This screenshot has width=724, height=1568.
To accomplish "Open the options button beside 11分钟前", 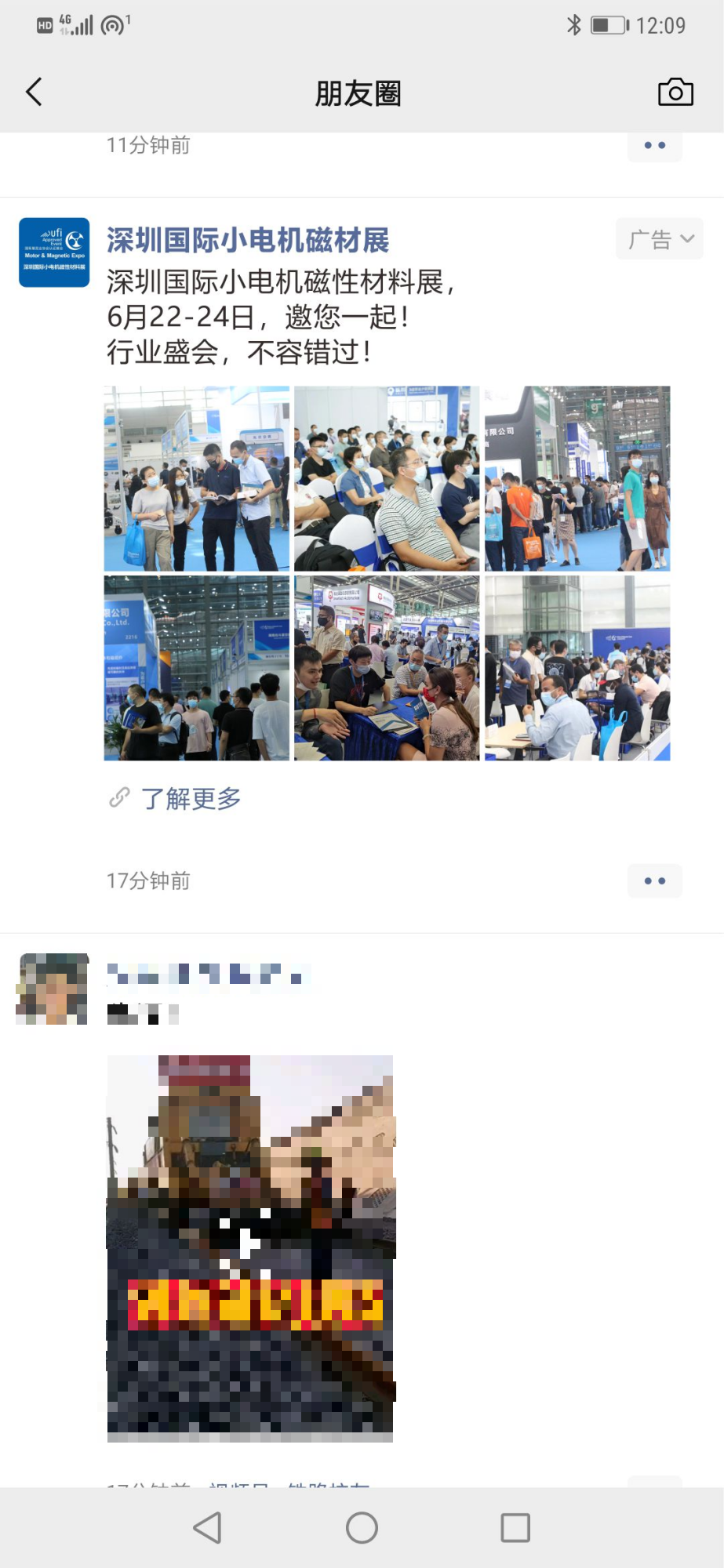I will 654,146.
